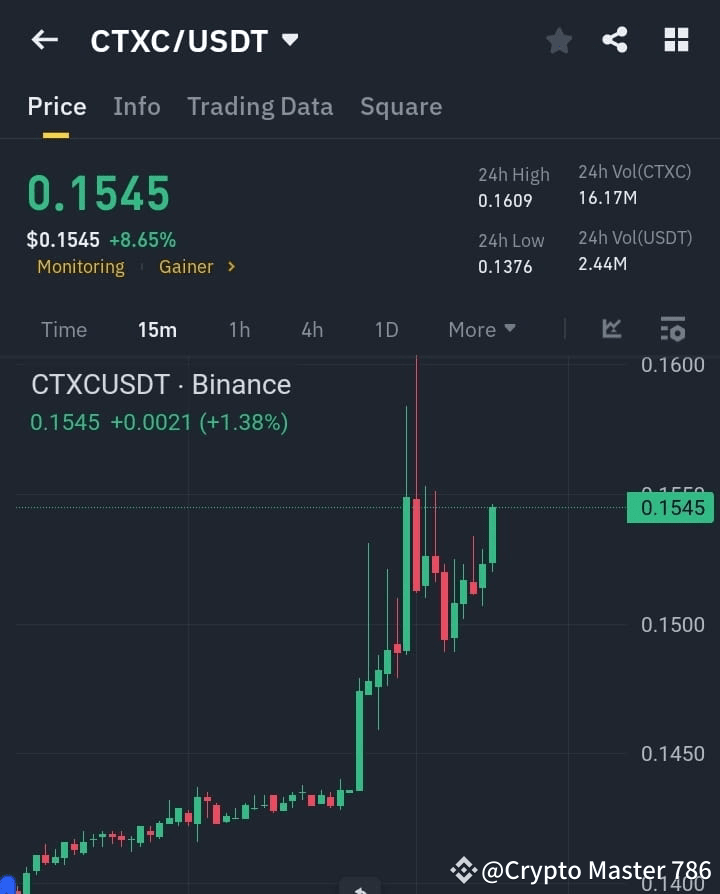Open the Monitoring label link
This screenshot has height=894, width=720.
(80, 267)
